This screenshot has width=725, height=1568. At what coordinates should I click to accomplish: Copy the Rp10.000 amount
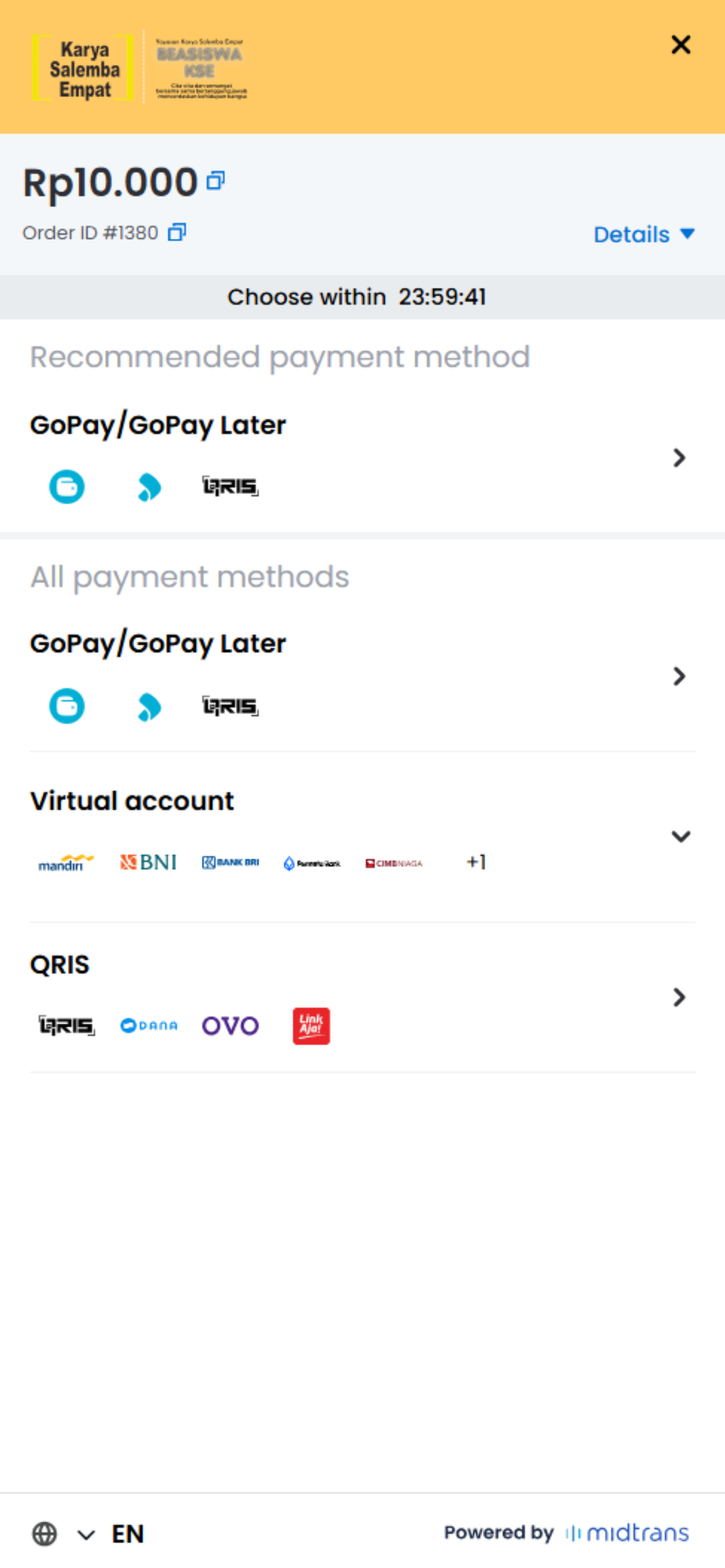216,180
